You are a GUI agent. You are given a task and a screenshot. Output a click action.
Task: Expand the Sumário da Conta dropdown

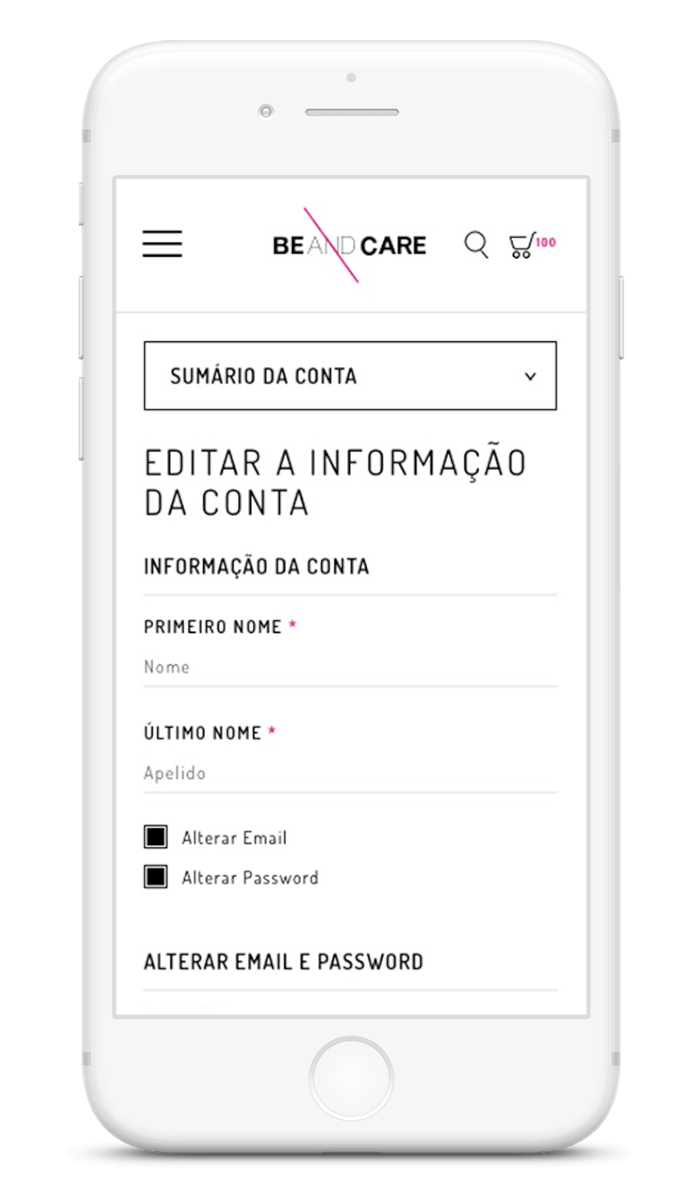tap(350, 376)
